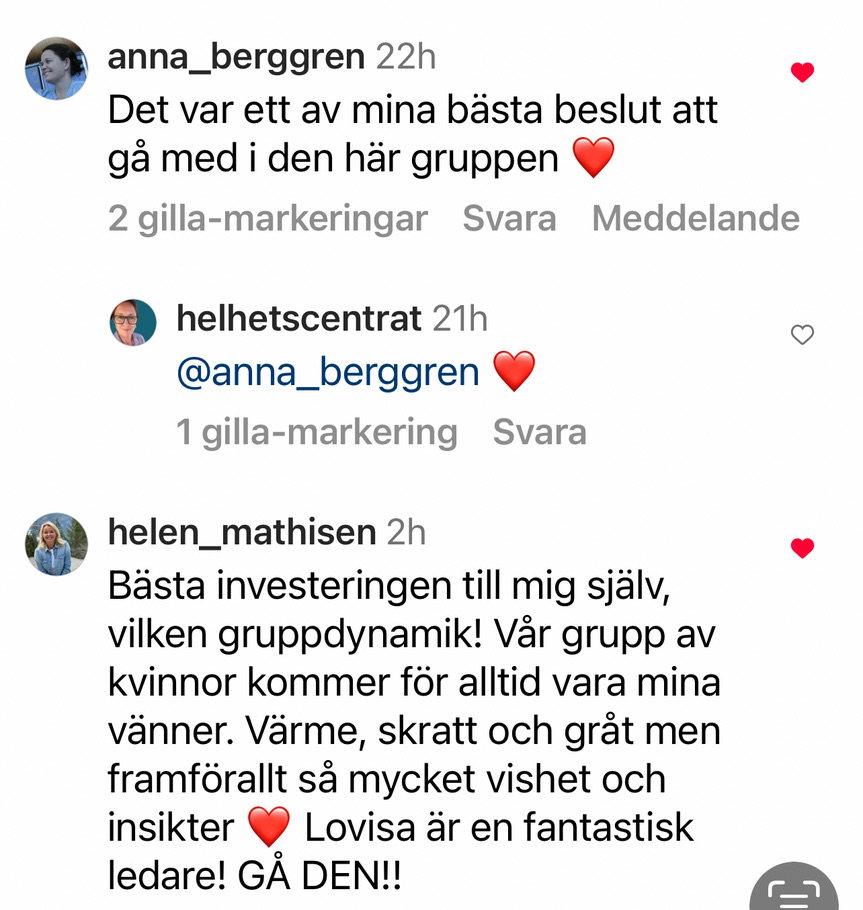Unlike anna_berggren's comment
This screenshot has width=863, height=910.
point(802,72)
